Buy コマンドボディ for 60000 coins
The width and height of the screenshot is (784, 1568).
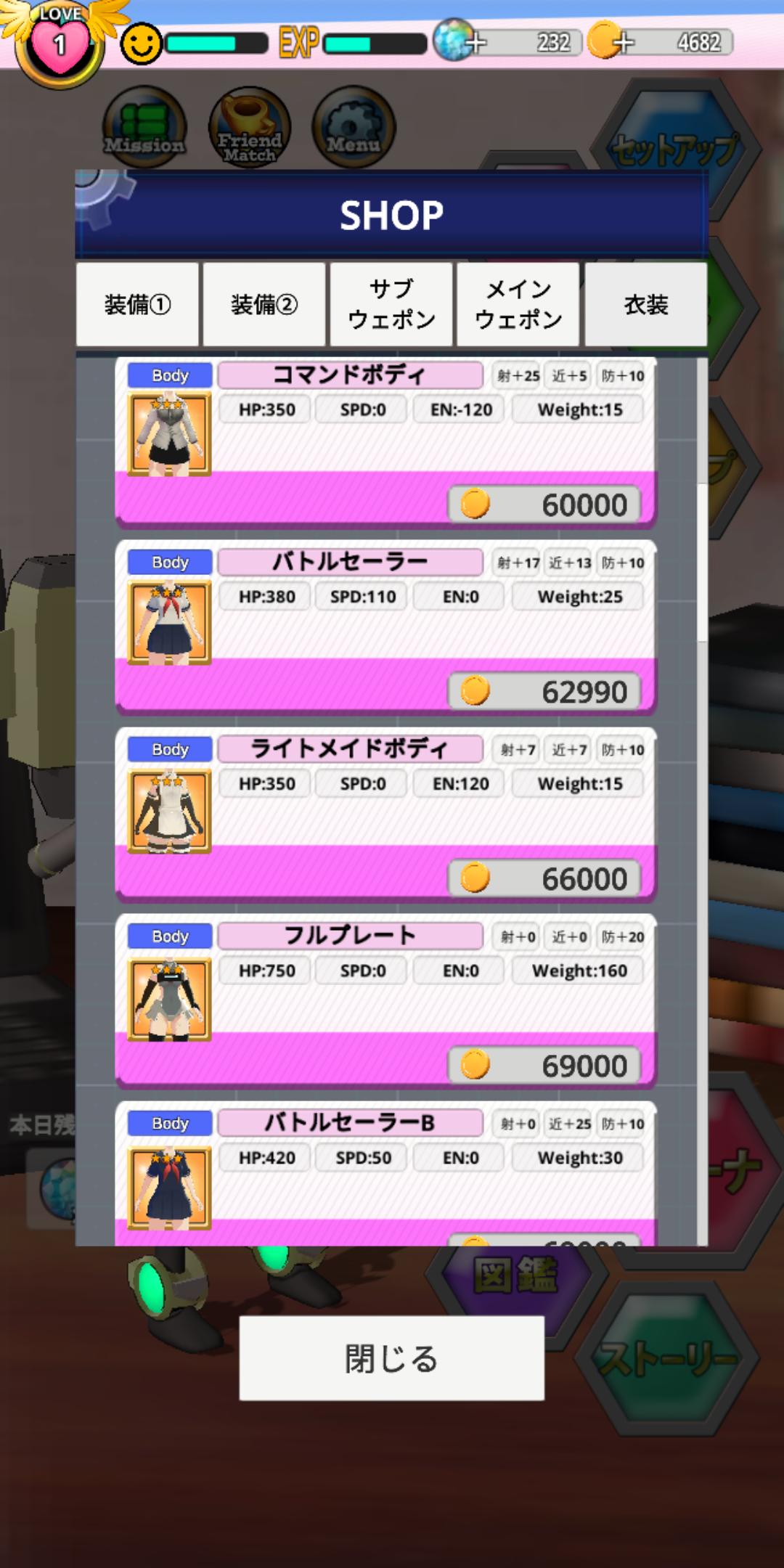(544, 504)
